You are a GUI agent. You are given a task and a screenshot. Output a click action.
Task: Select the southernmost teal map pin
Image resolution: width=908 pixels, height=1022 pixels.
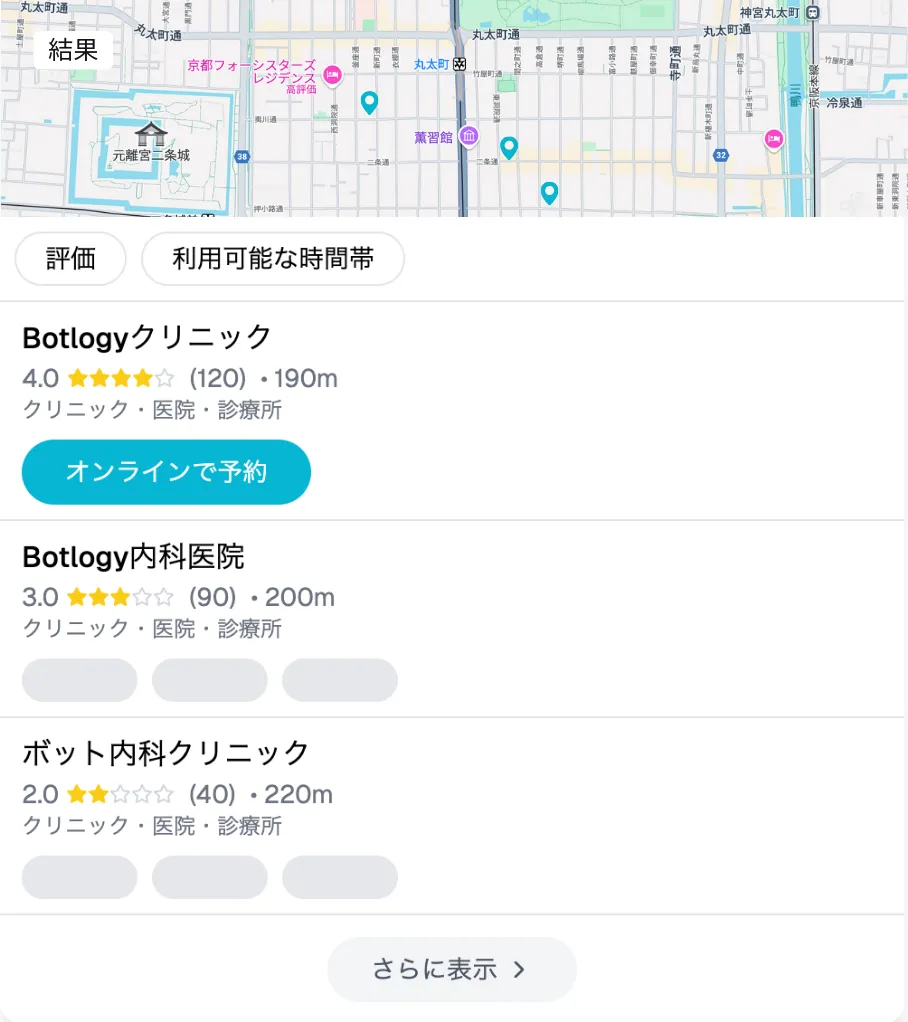tap(548, 192)
